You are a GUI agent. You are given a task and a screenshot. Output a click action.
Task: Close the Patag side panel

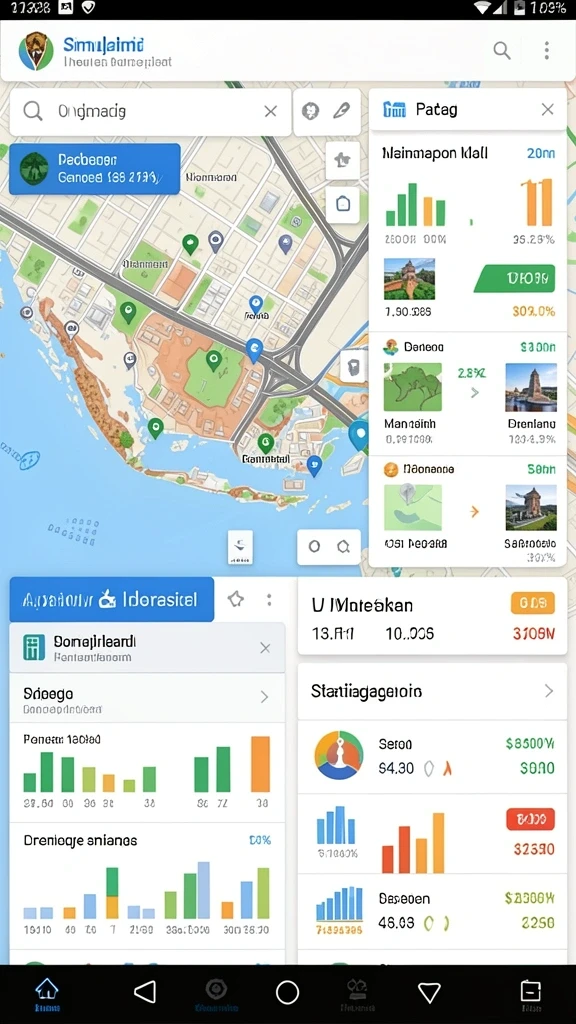(x=547, y=110)
